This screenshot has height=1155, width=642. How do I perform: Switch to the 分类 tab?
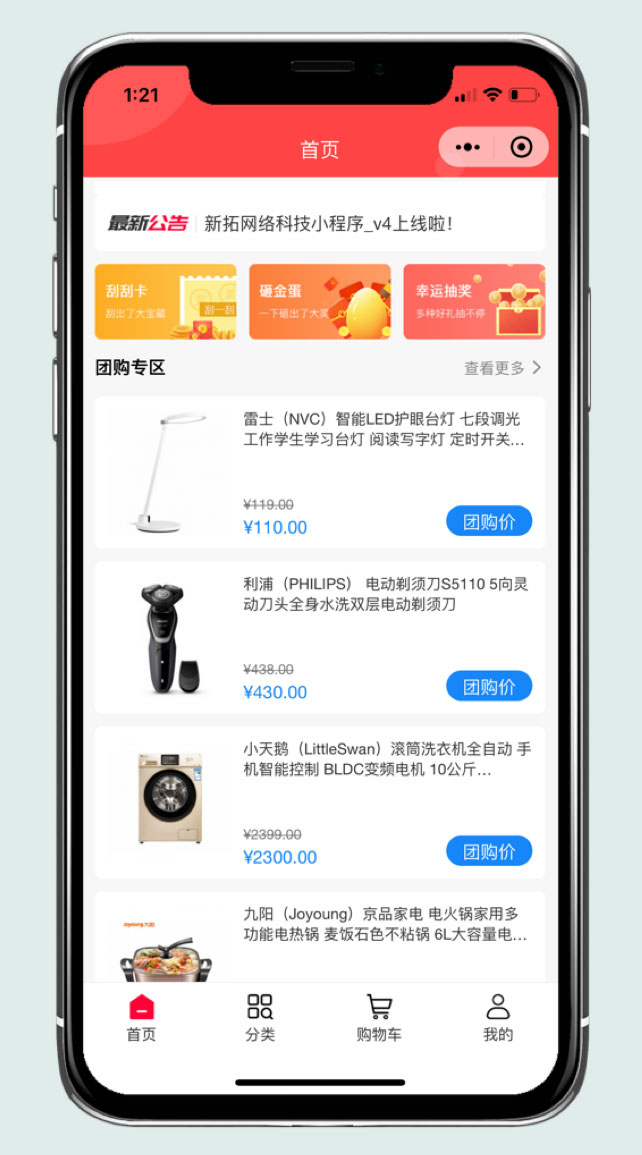260,1018
